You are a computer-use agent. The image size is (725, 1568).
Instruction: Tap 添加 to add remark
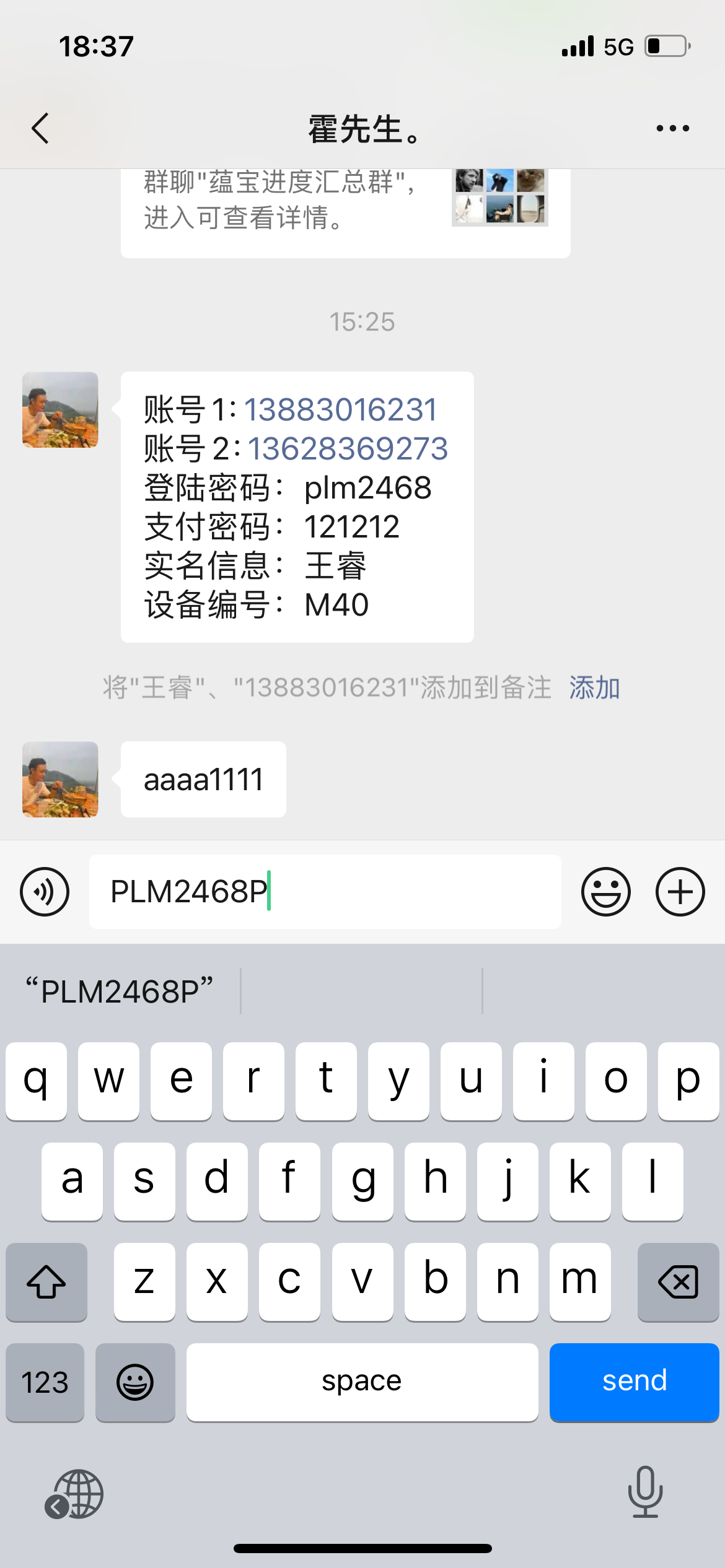click(x=594, y=688)
